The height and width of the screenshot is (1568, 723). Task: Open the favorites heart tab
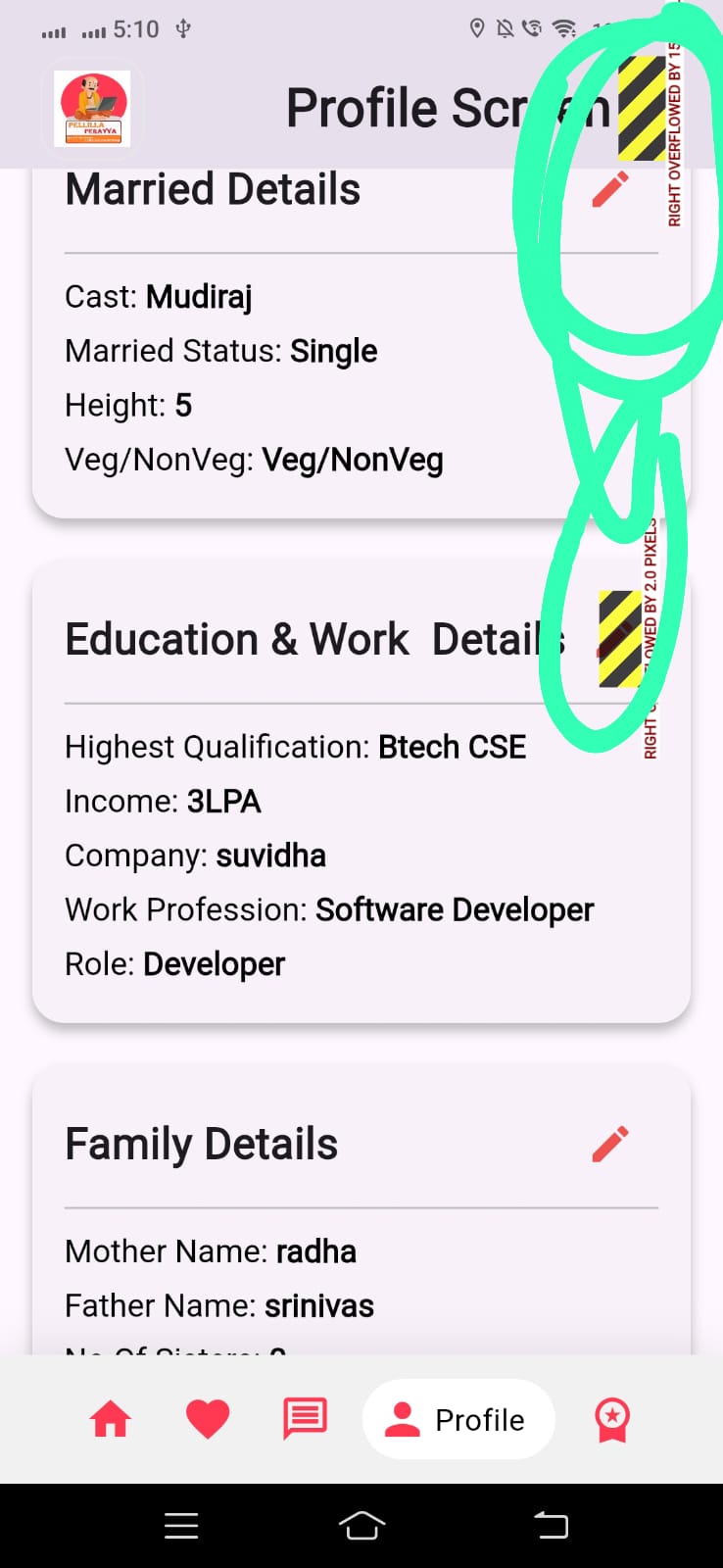pos(208,1419)
